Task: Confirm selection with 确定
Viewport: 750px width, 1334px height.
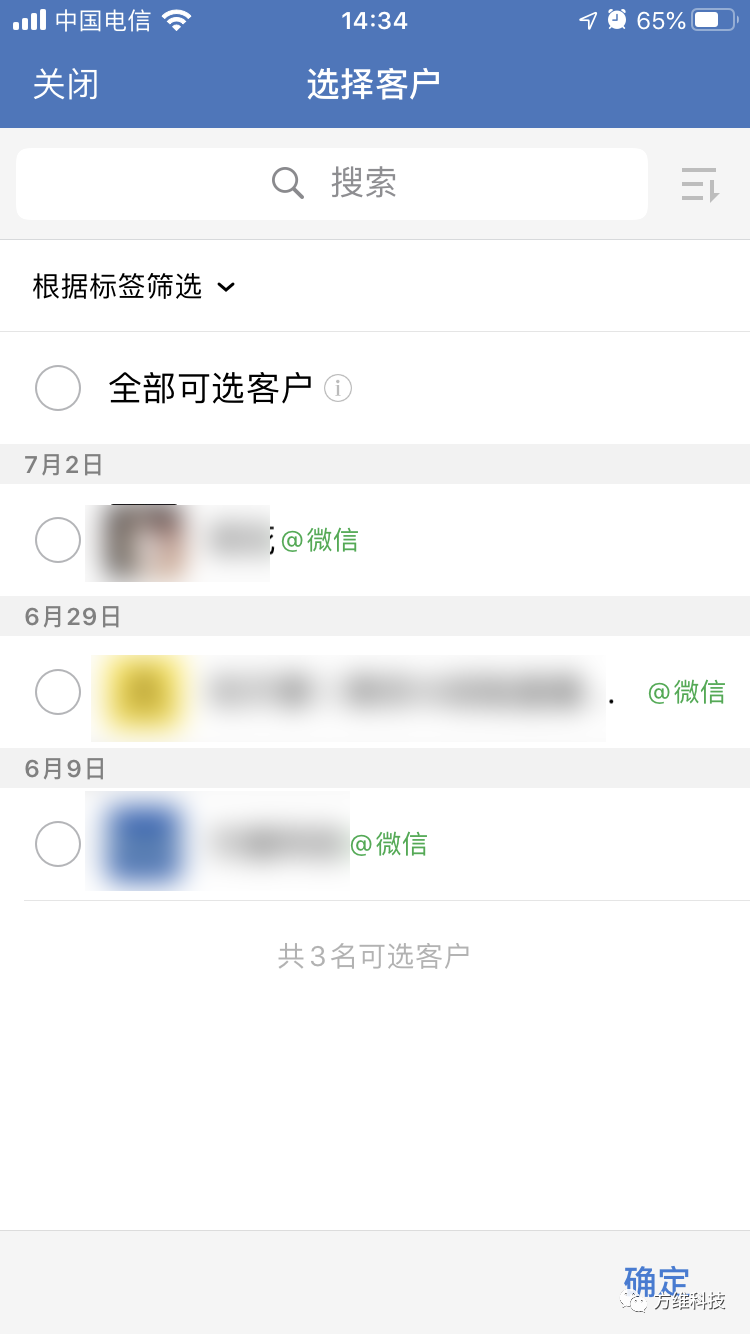Action: (x=656, y=1280)
